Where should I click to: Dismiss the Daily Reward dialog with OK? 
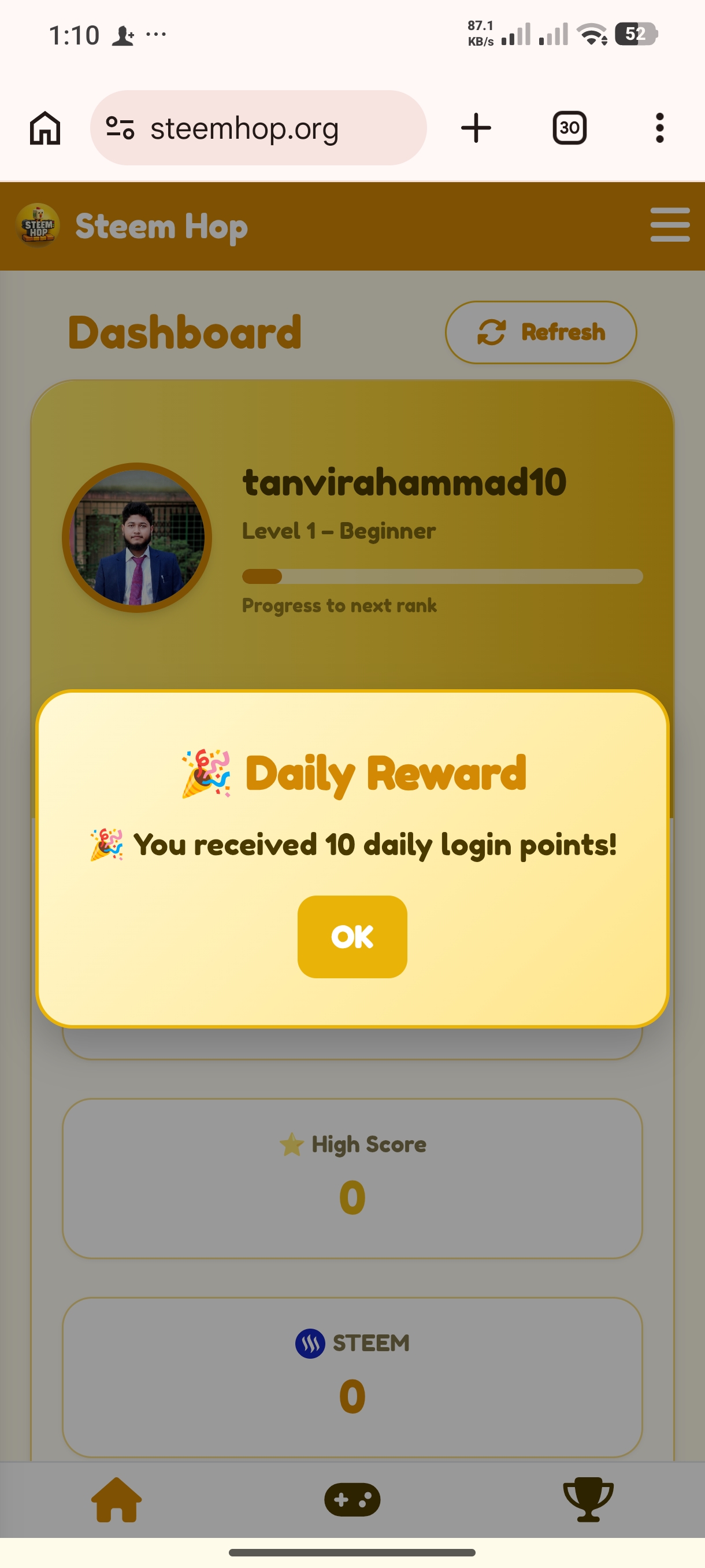(352, 936)
